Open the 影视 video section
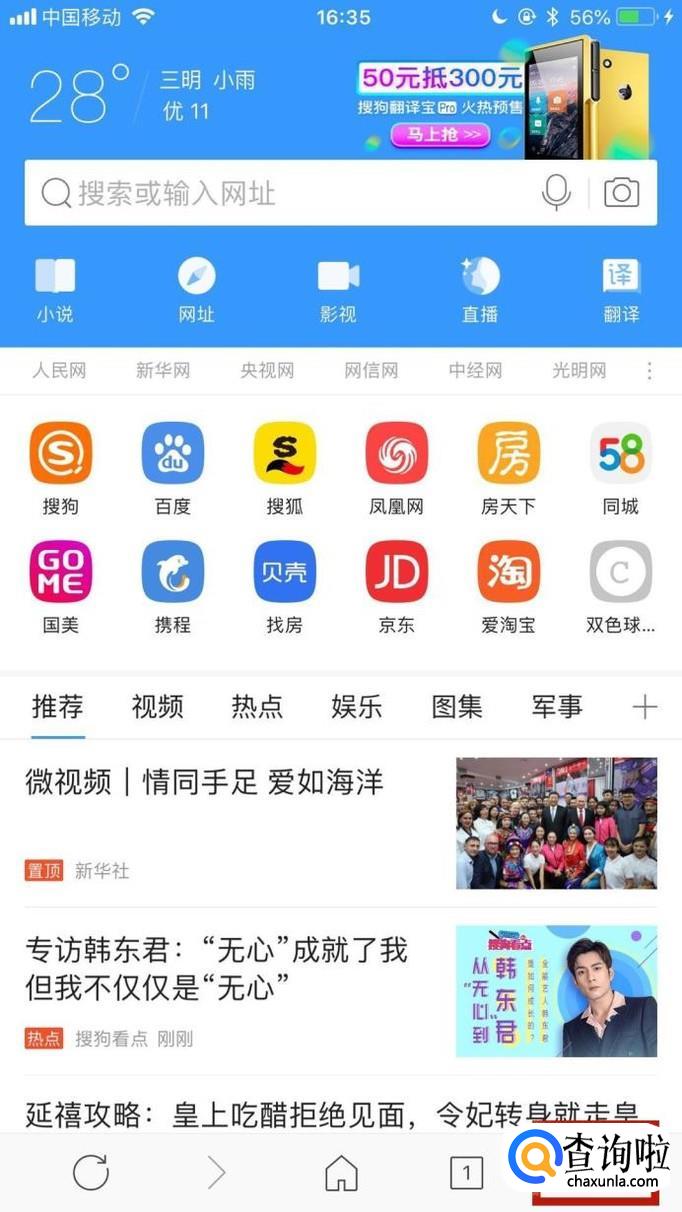The height and width of the screenshot is (1212, 682). (x=338, y=290)
